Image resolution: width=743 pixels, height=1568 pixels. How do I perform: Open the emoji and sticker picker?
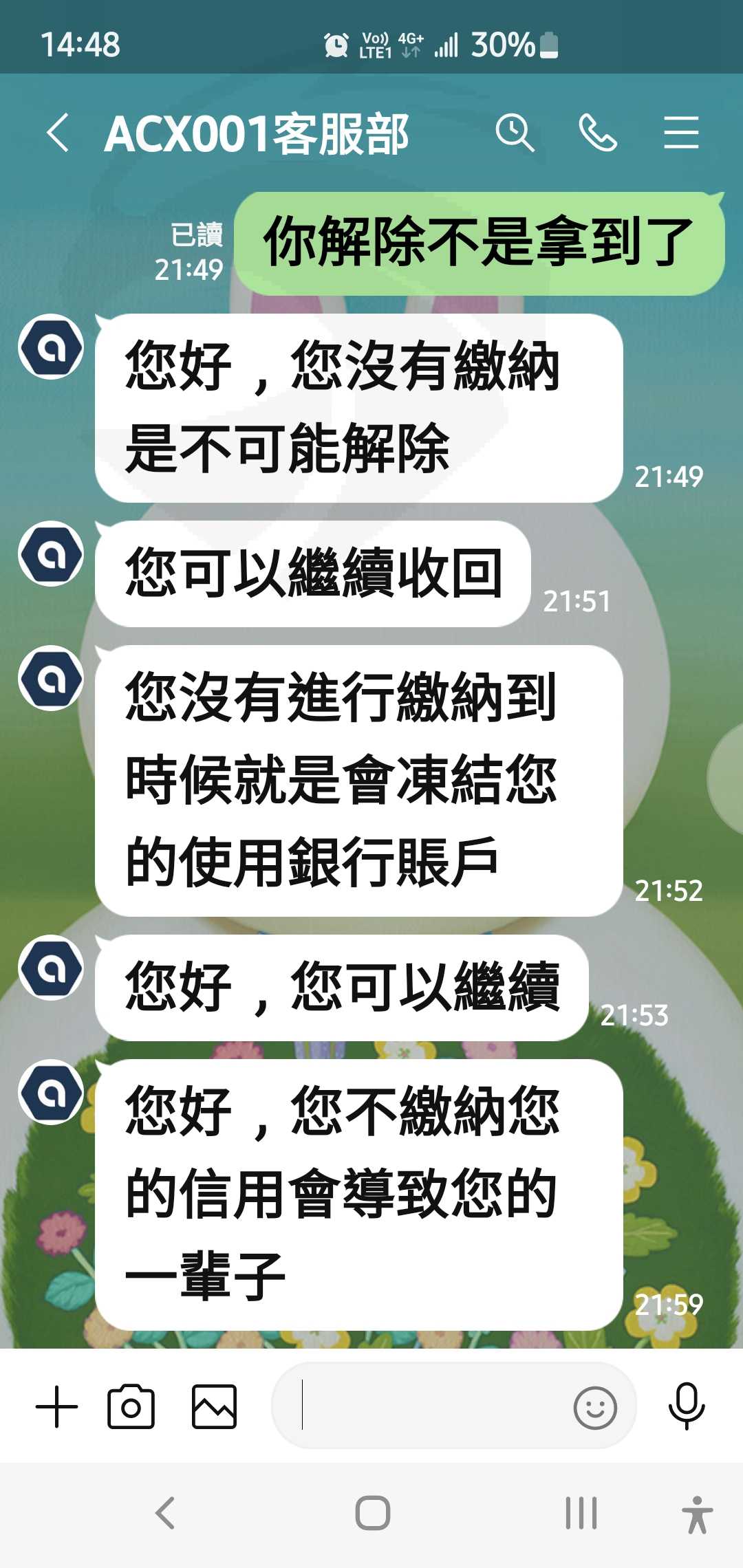(x=595, y=1407)
